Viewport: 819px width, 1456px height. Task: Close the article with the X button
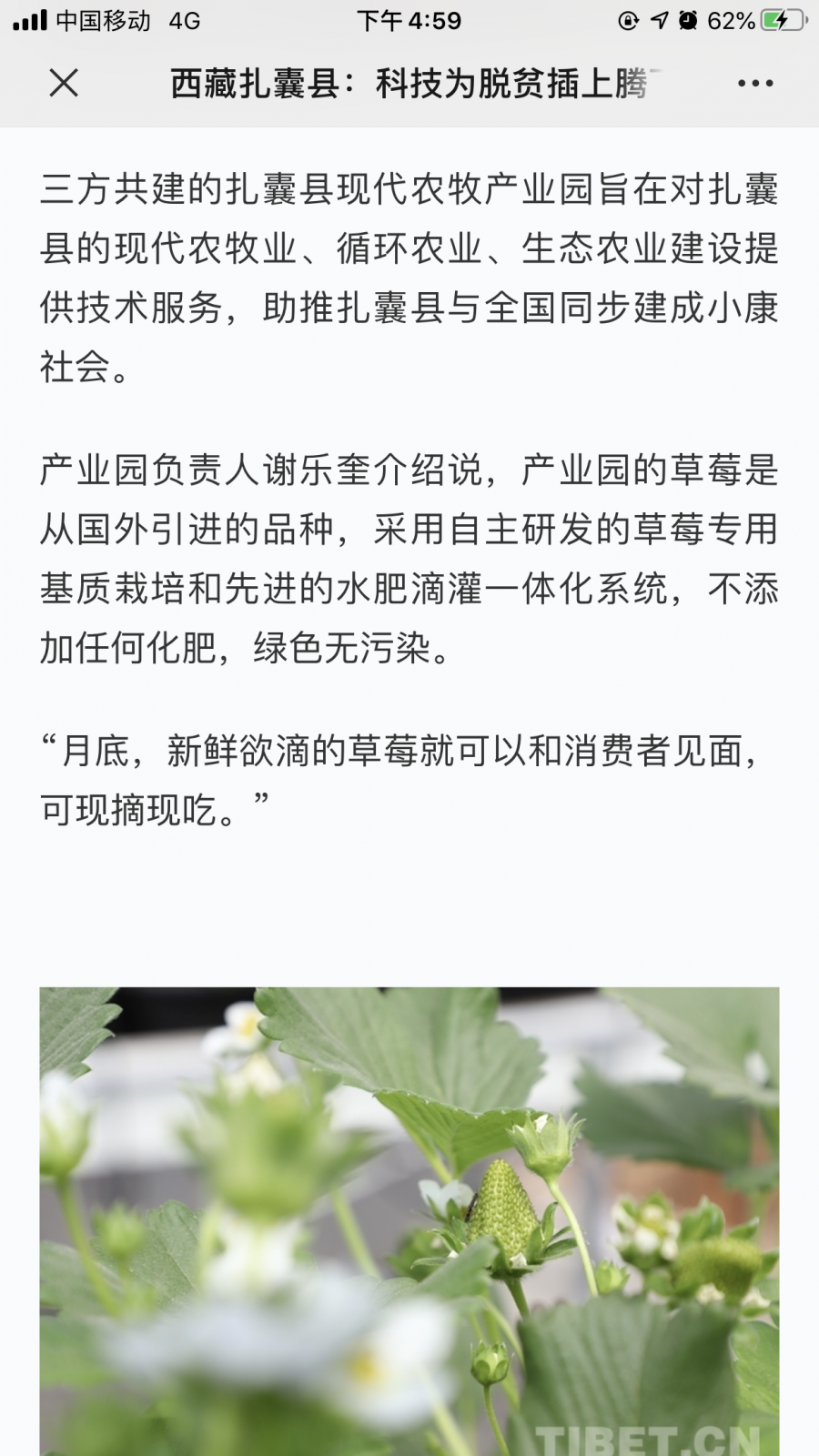[64, 83]
